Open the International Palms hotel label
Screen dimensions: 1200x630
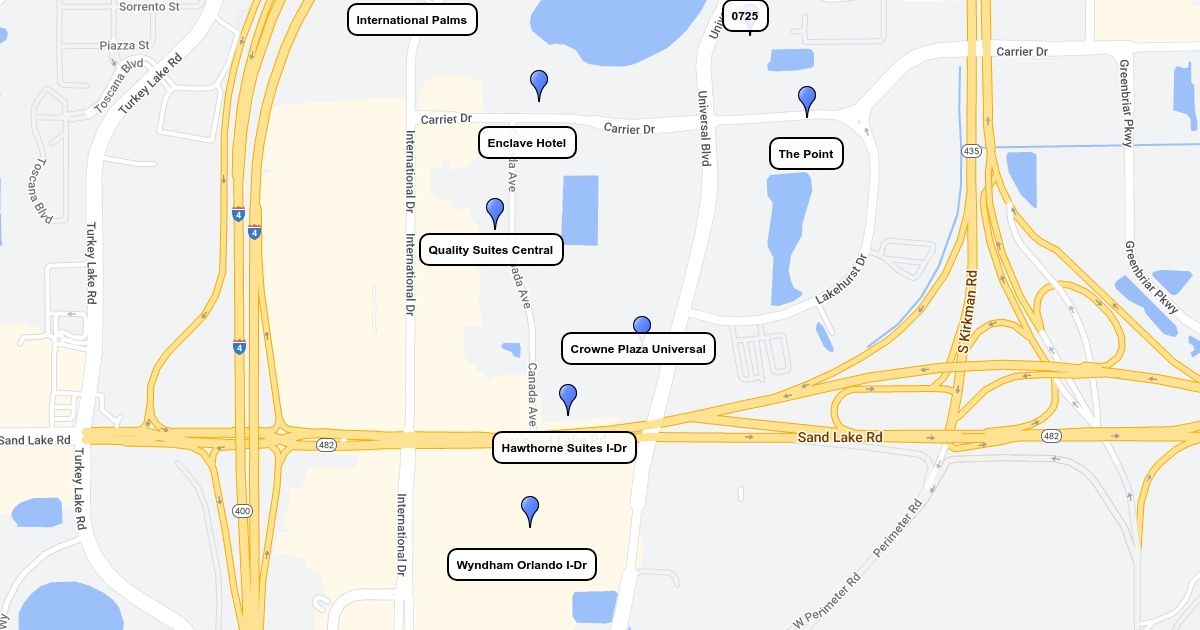pyautogui.click(x=412, y=20)
